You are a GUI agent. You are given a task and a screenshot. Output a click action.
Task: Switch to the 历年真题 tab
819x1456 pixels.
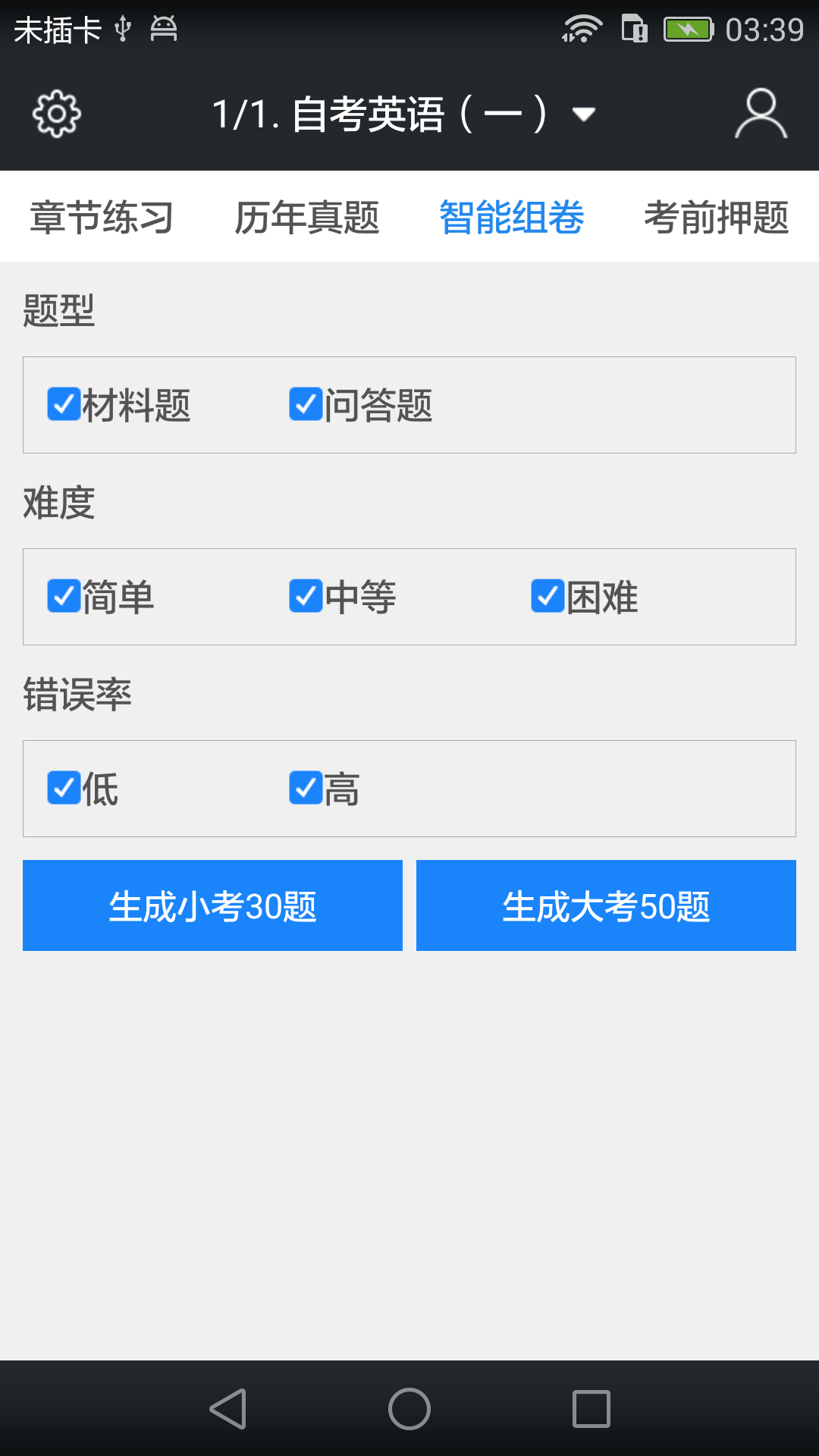point(306,218)
